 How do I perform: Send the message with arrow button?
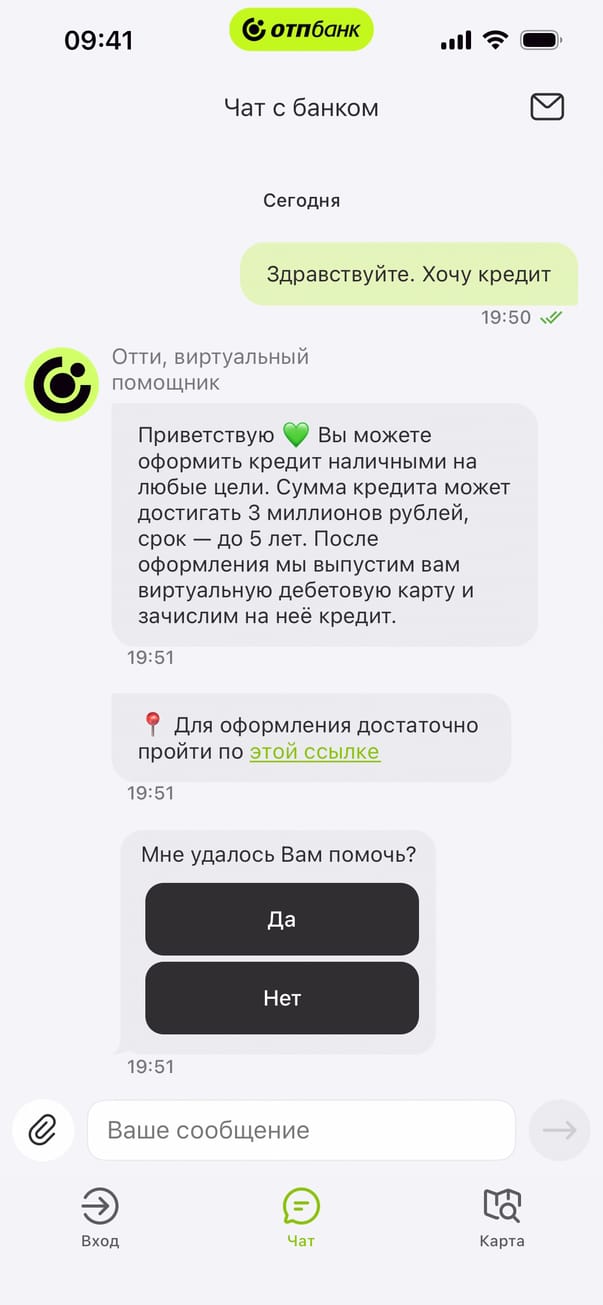[x=559, y=1130]
